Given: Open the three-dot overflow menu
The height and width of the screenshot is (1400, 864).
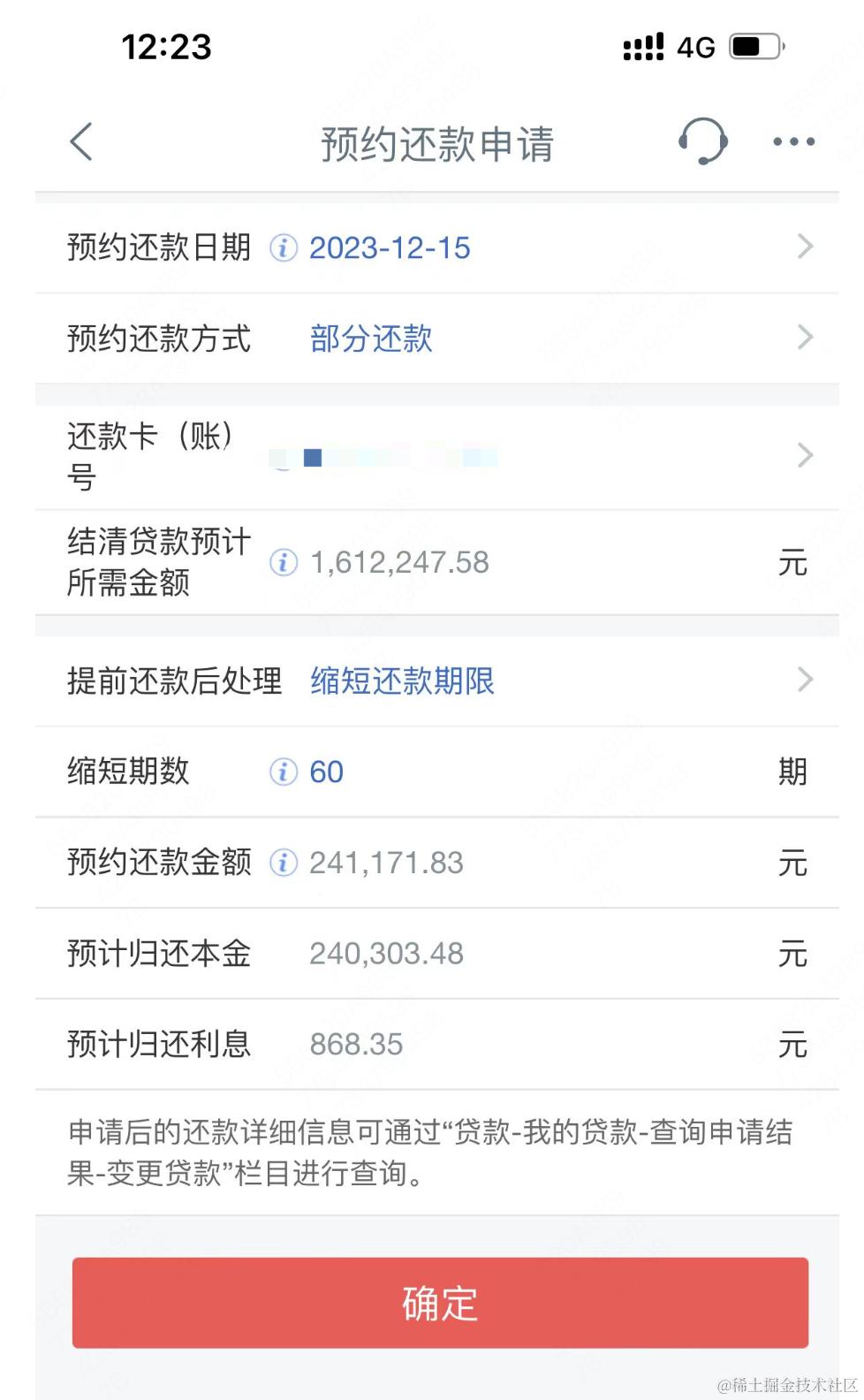Looking at the screenshot, I should [x=793, y=141].
